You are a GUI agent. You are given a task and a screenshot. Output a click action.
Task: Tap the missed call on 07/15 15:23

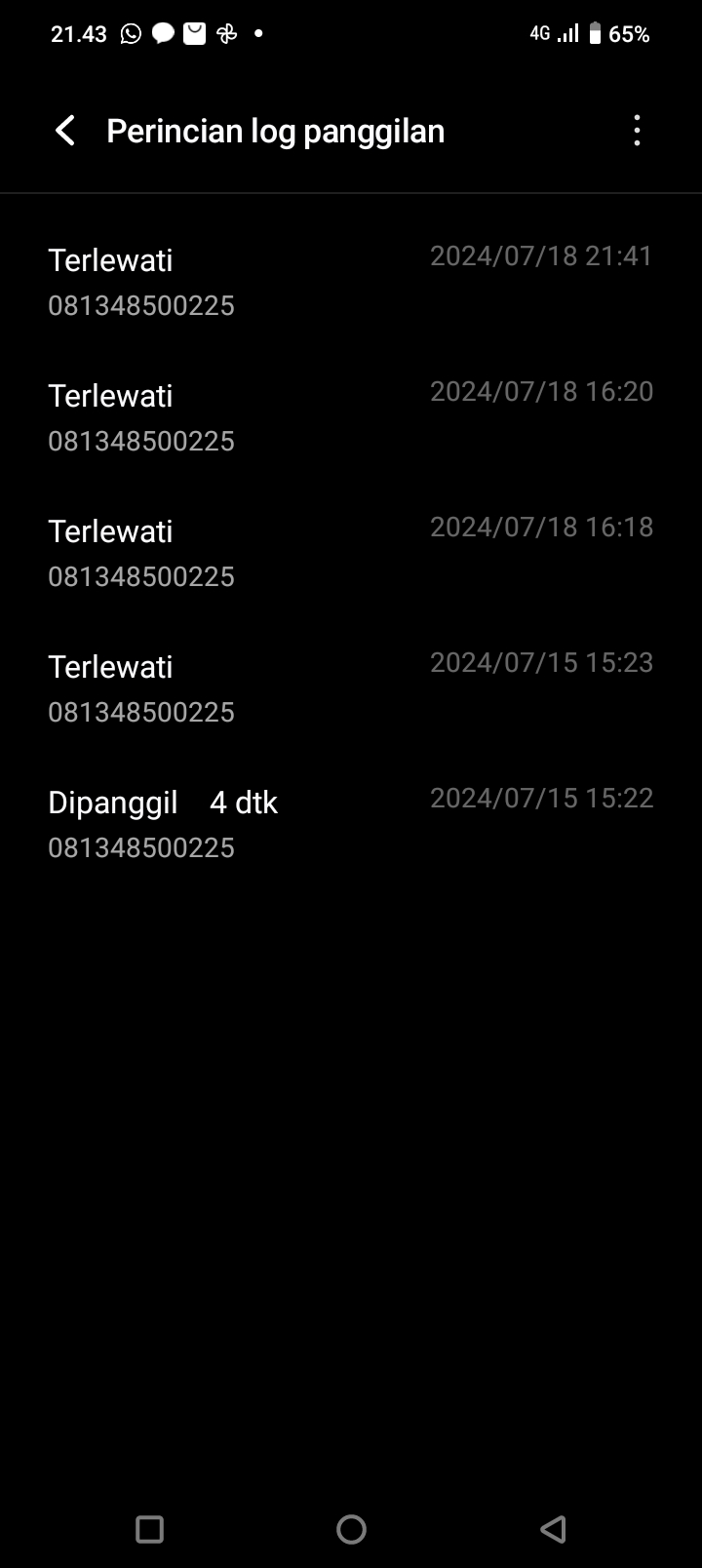(351, 688)
